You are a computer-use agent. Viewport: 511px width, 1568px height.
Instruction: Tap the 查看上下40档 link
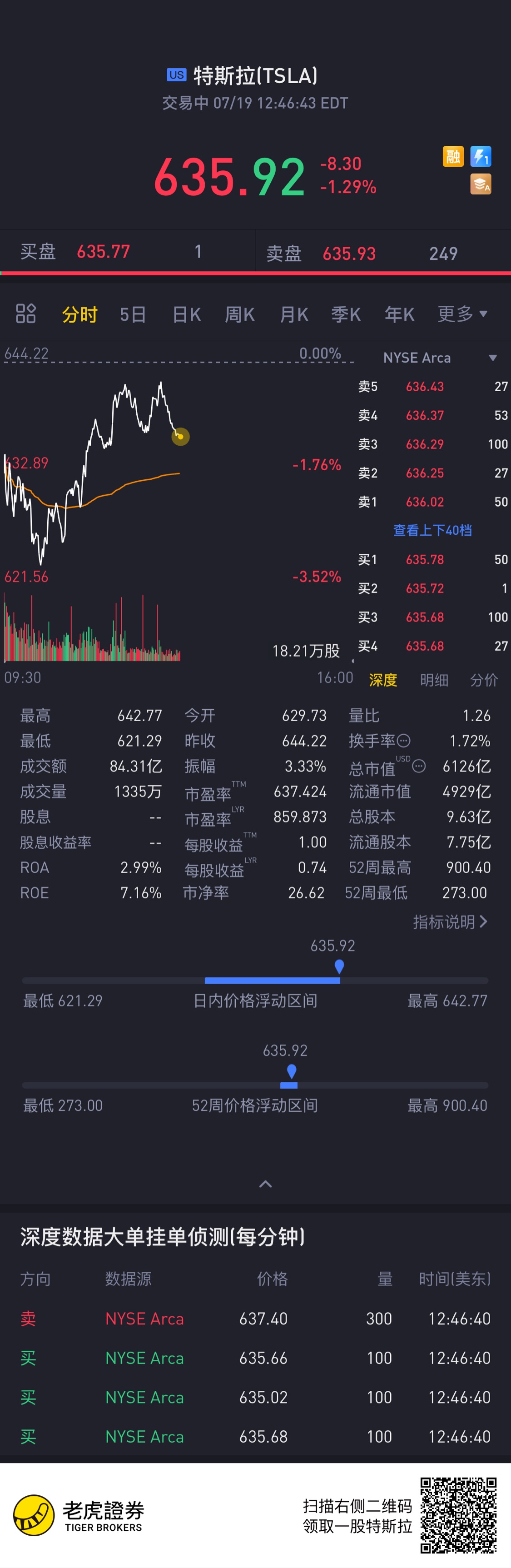tap(432, 530)
